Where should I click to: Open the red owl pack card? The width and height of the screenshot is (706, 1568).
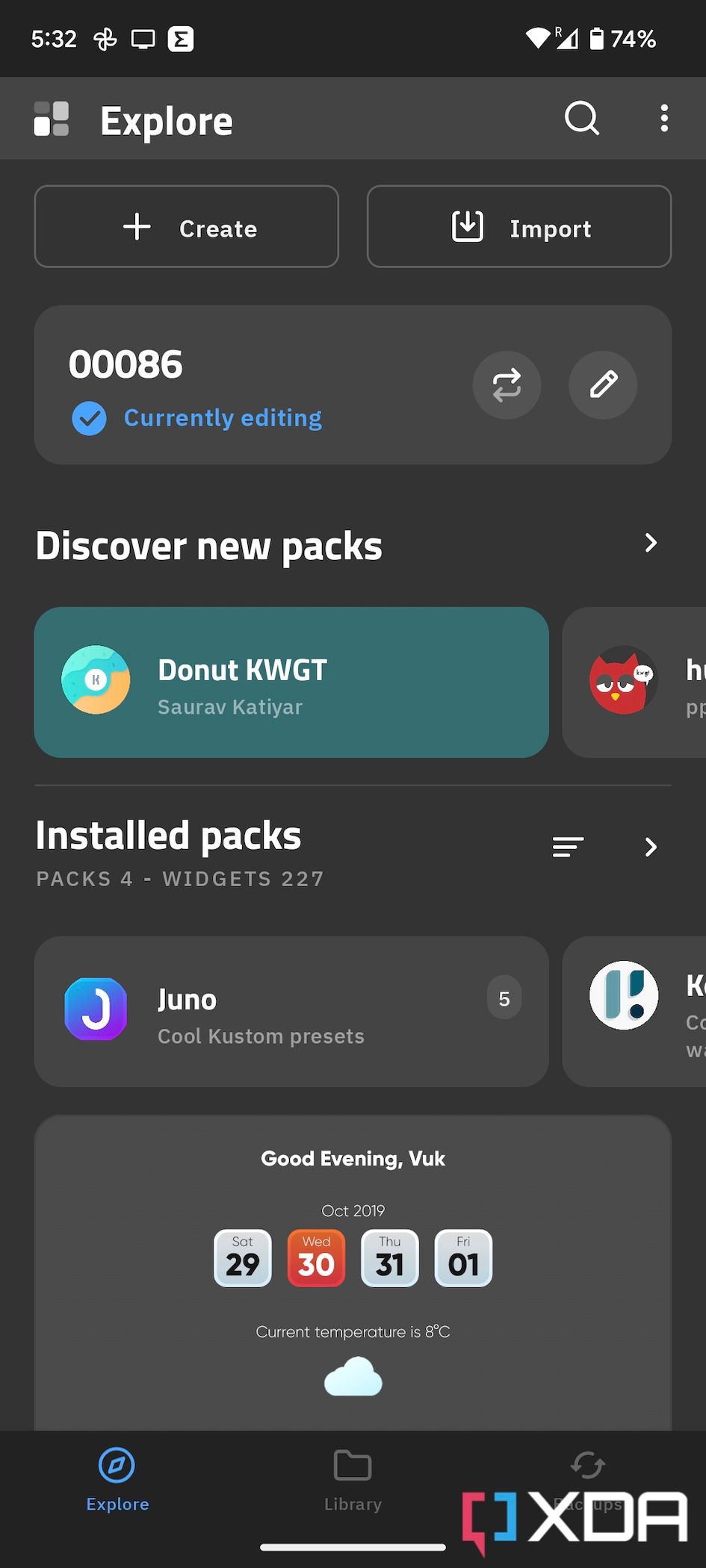point(634,682)
